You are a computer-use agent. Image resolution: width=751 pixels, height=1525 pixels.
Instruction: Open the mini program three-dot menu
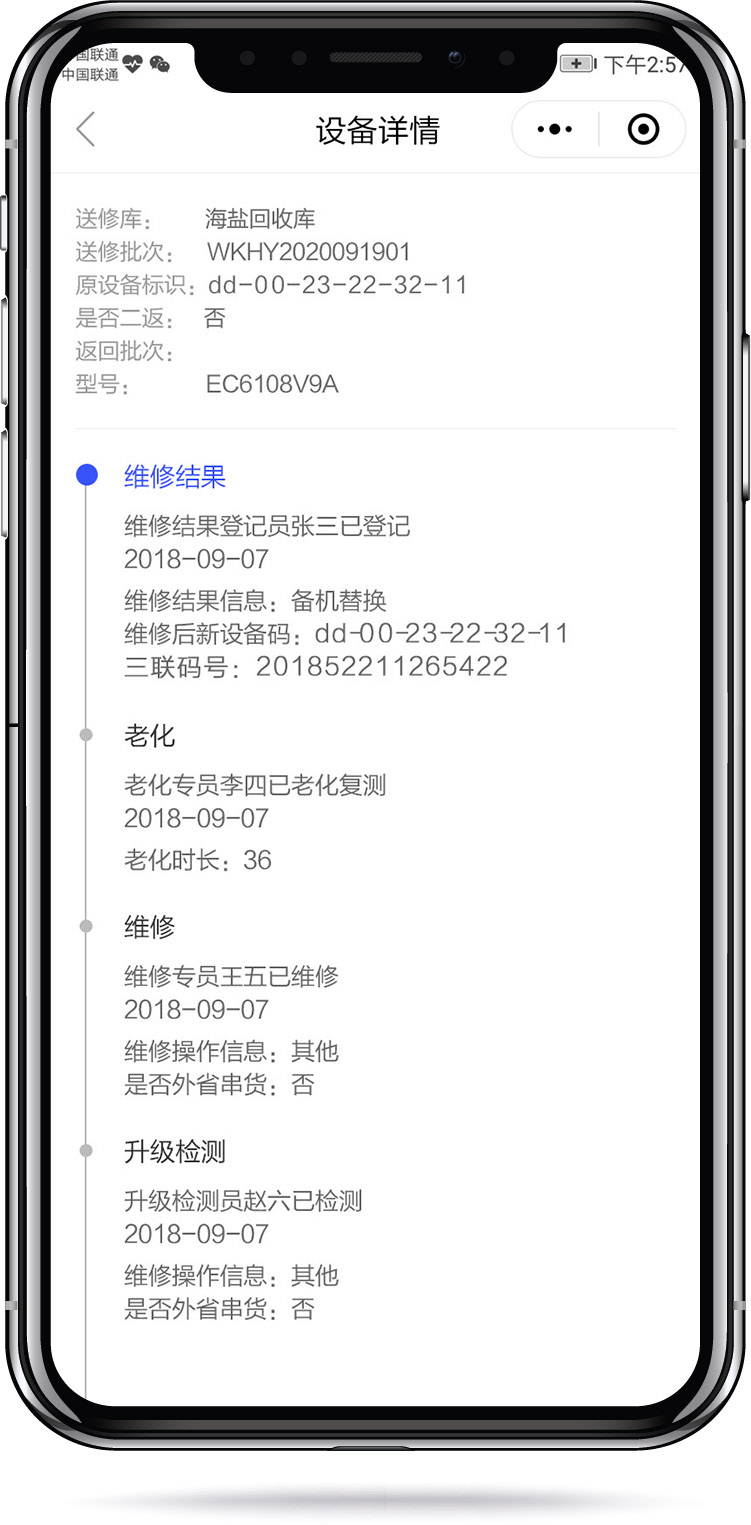click(555, 130)
